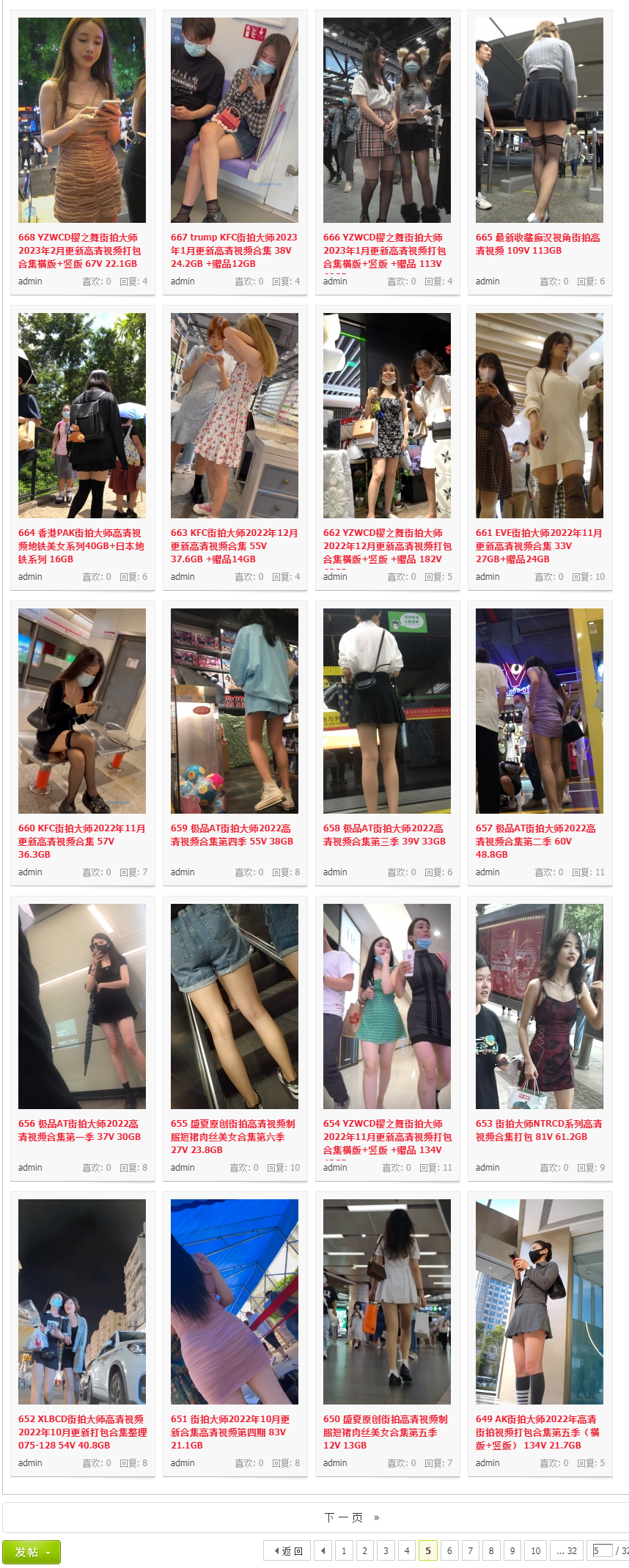Viewport: 629px width, 1568px height.
Task: Go back with the 返回 button
Action: click(x=288, y=1551)
